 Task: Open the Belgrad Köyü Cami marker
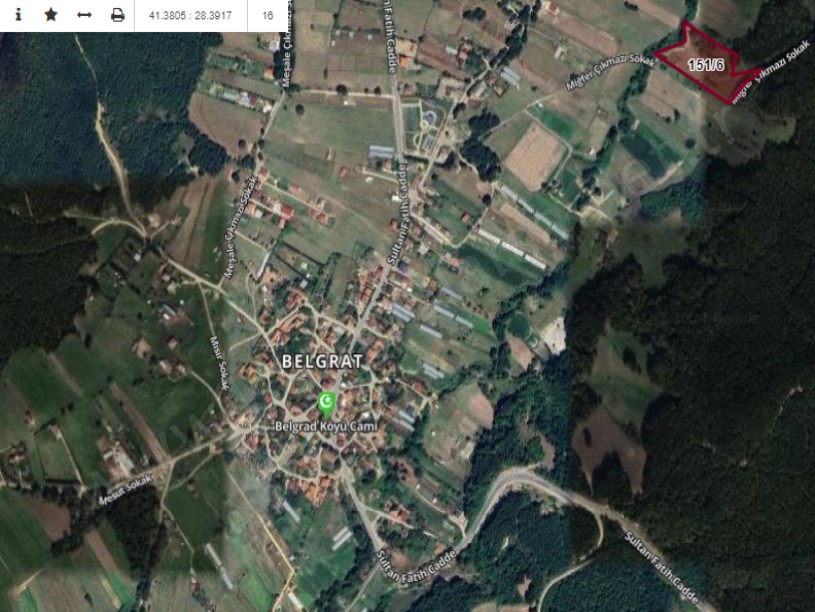tap(326, 403)
